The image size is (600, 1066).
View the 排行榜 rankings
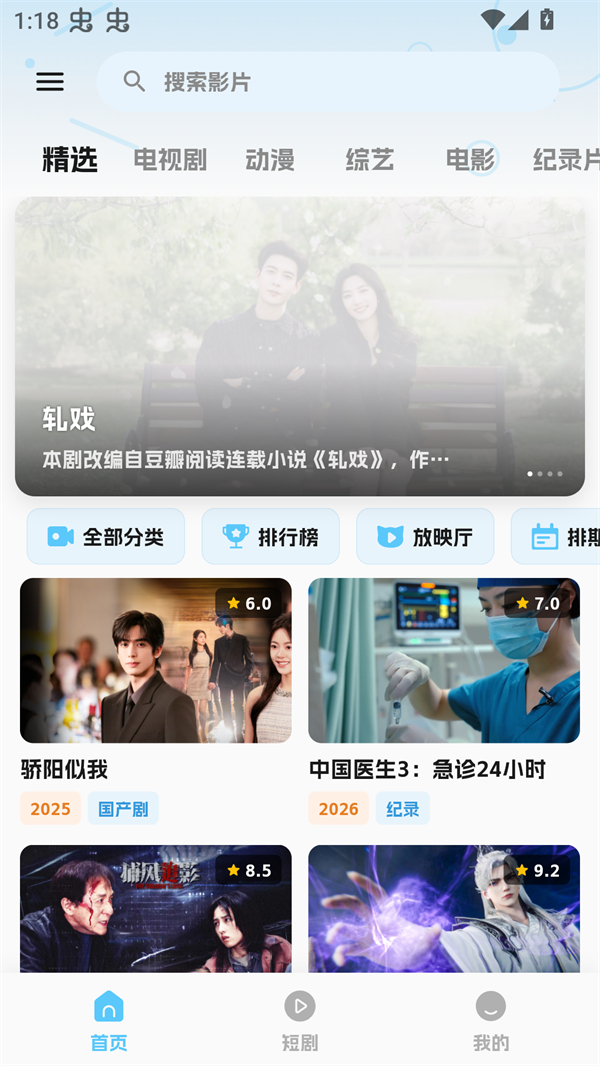[271, 537]
